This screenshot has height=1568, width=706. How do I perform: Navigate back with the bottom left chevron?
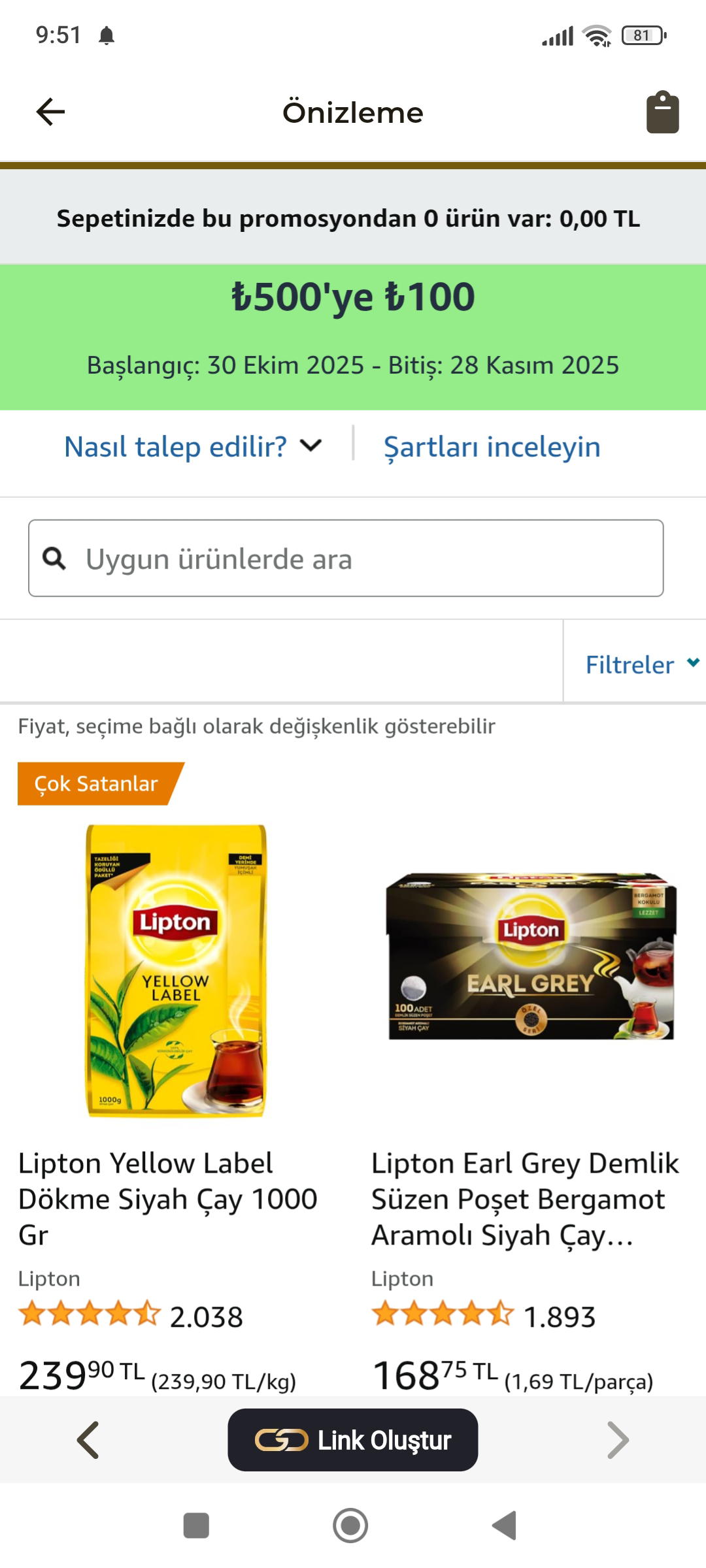point(88,1440)
